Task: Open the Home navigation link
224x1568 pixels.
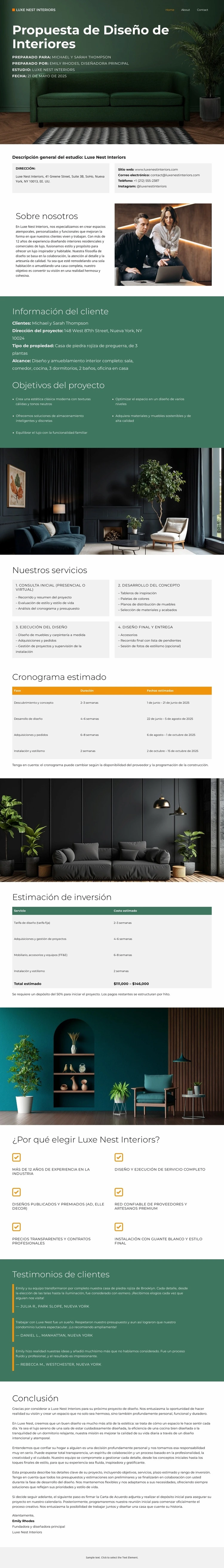Action: click(x=170, y=10)
